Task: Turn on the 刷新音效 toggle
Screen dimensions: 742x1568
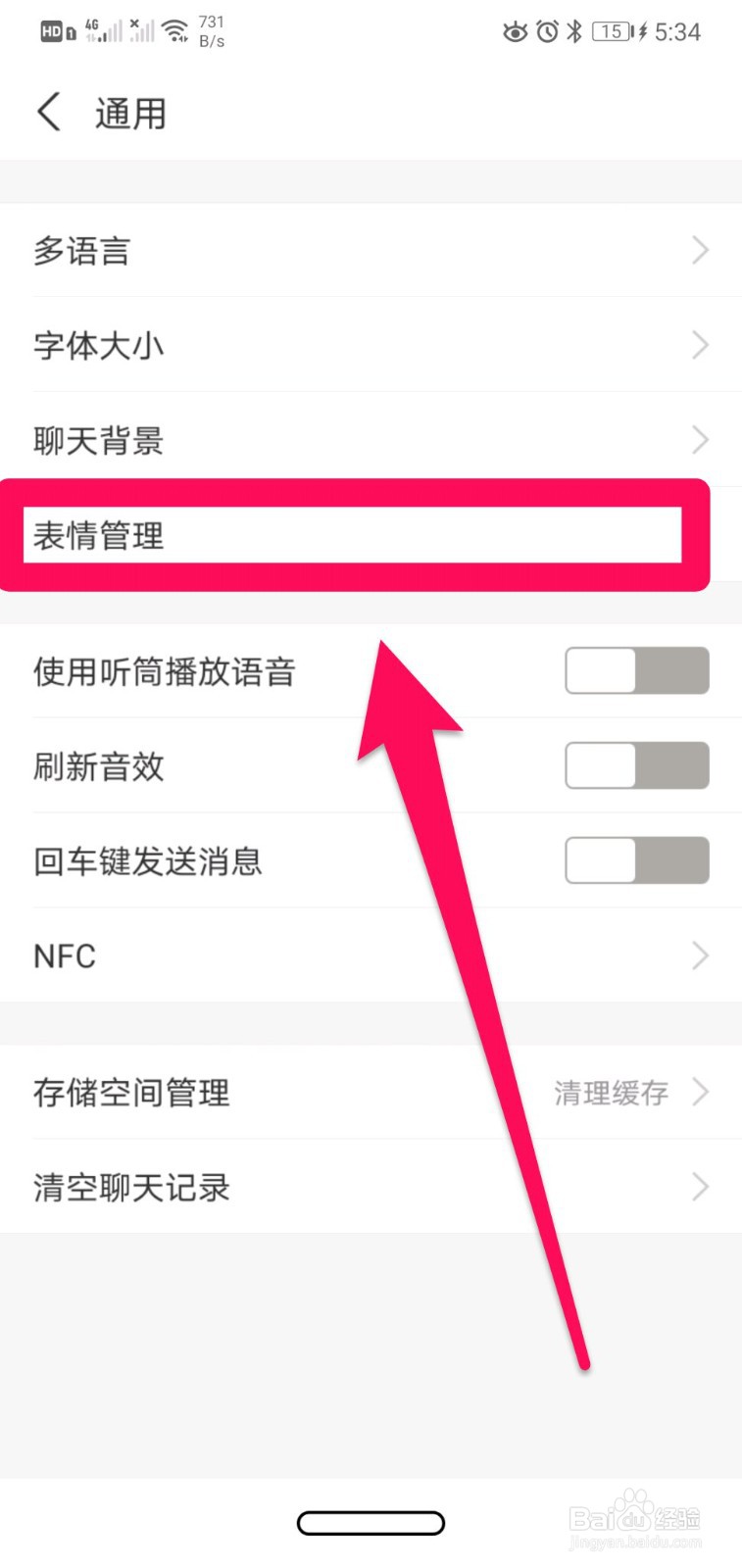Action: (x=636, y=765)
